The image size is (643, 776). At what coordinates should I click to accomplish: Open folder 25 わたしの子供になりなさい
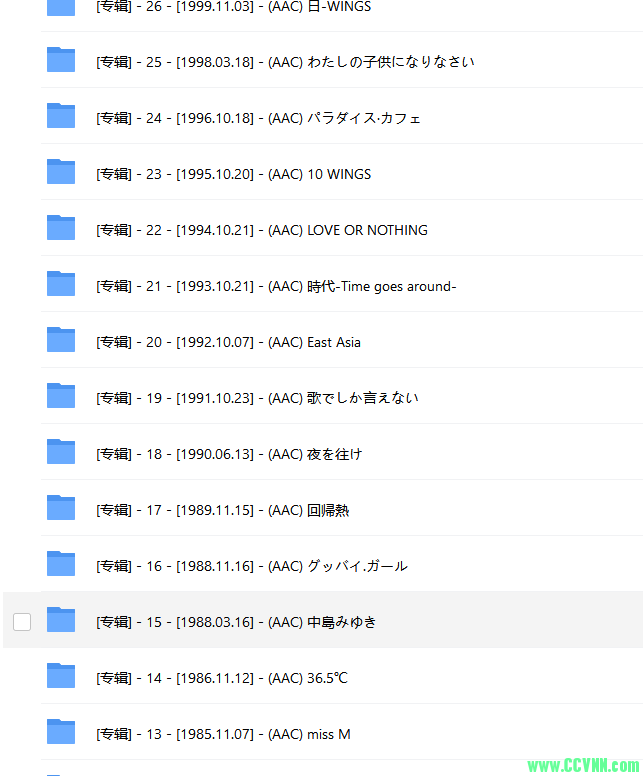pyautogui.click(x=285, y=62)
